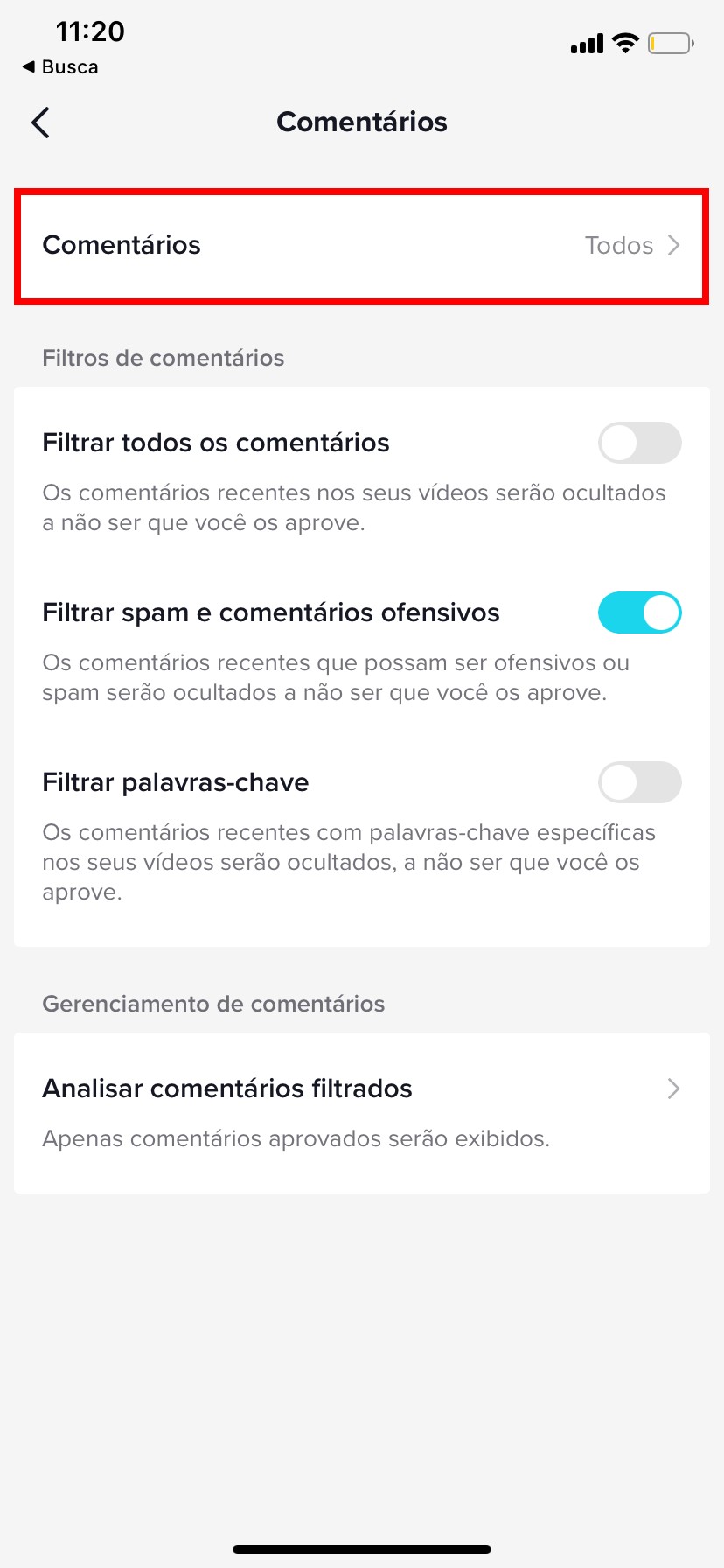This screenshot has width=724, height=1568.
Task: Turn off Filtrar spam e comentários ofensivos
Action: [639, 612]
